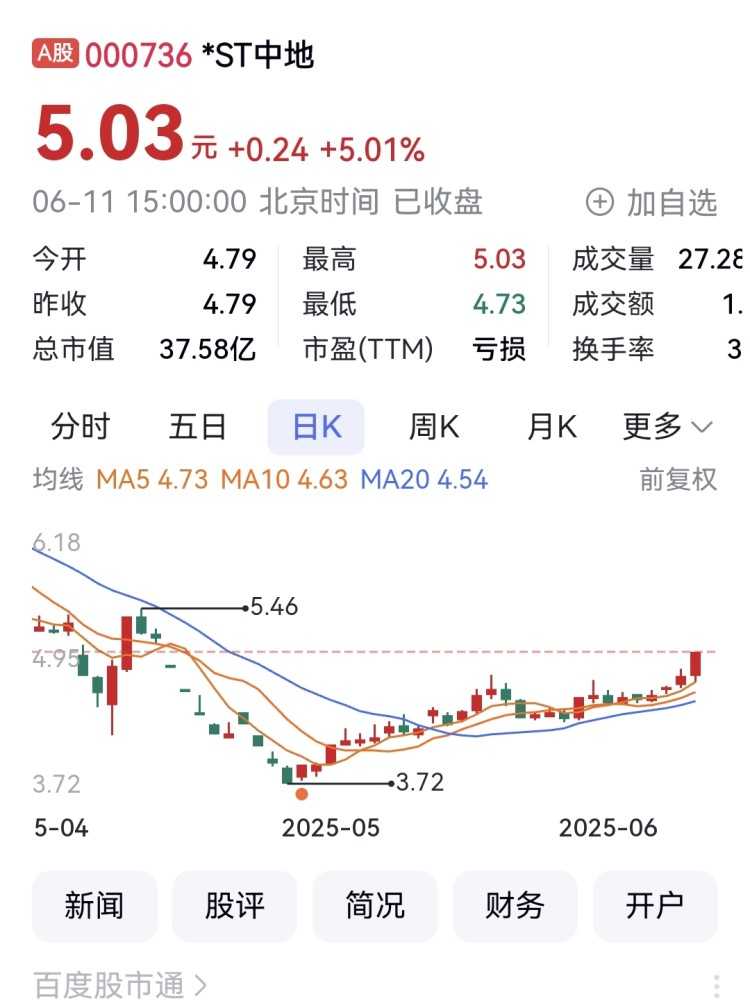
Task: Expand the 更多 chart options
Action: pos(667,428)
